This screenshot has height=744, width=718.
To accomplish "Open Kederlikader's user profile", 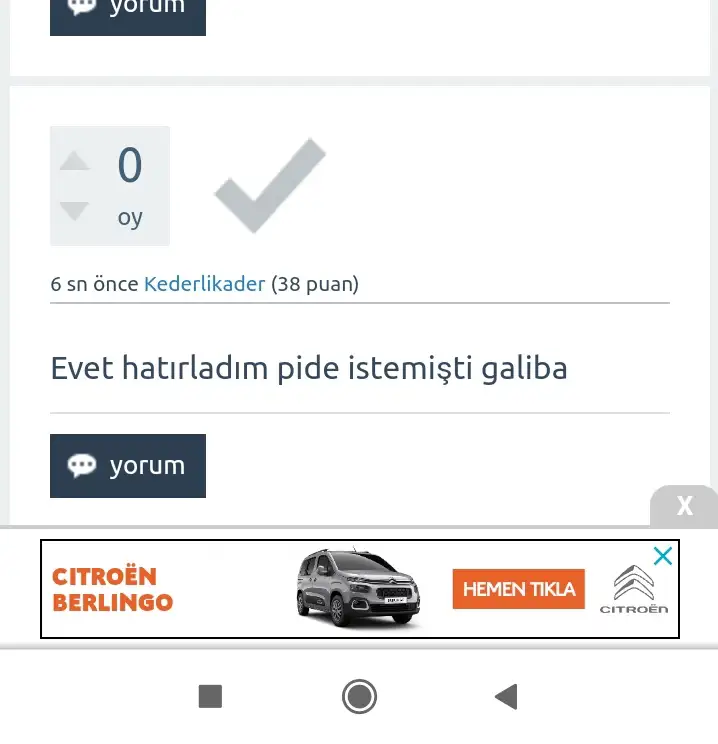I will 204,284.
